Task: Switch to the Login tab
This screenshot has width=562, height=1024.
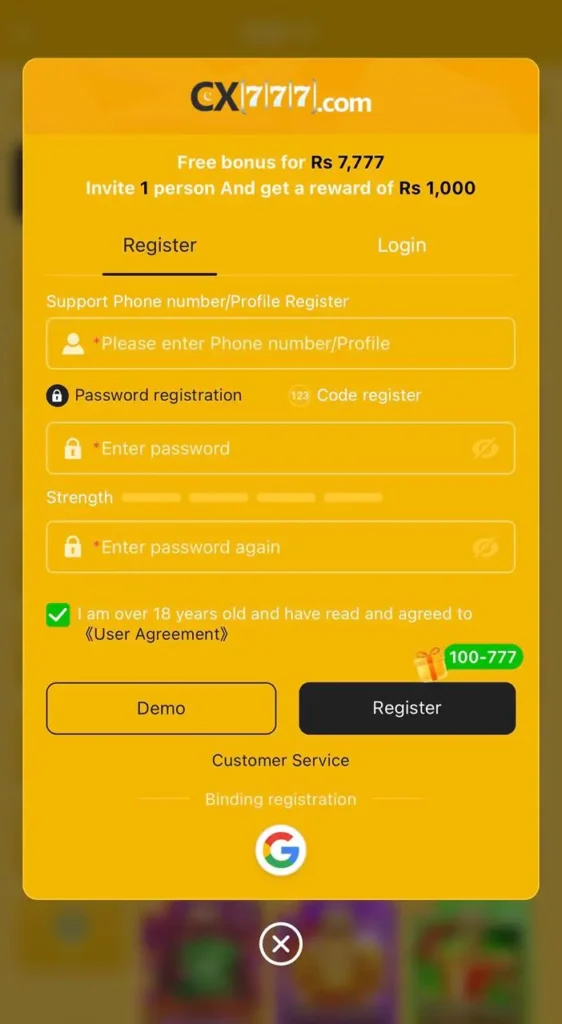Action: [x=401, y=246]
